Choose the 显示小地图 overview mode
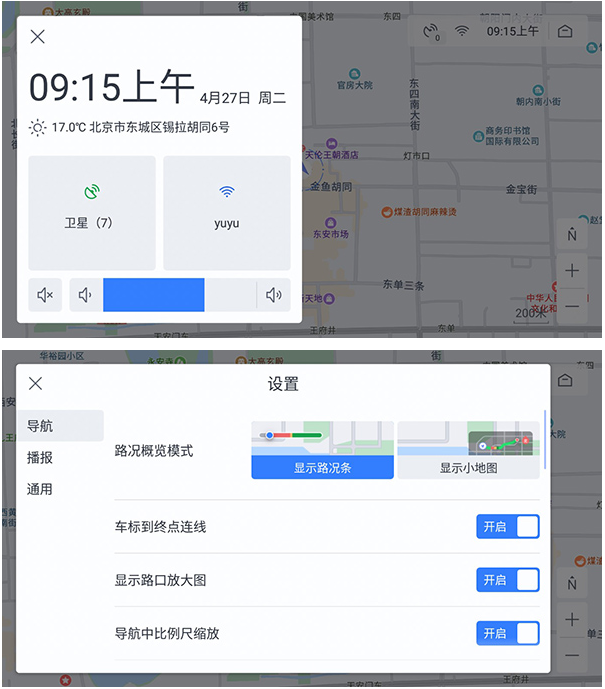The image size is (605, 689). click(x=468, y=451)
